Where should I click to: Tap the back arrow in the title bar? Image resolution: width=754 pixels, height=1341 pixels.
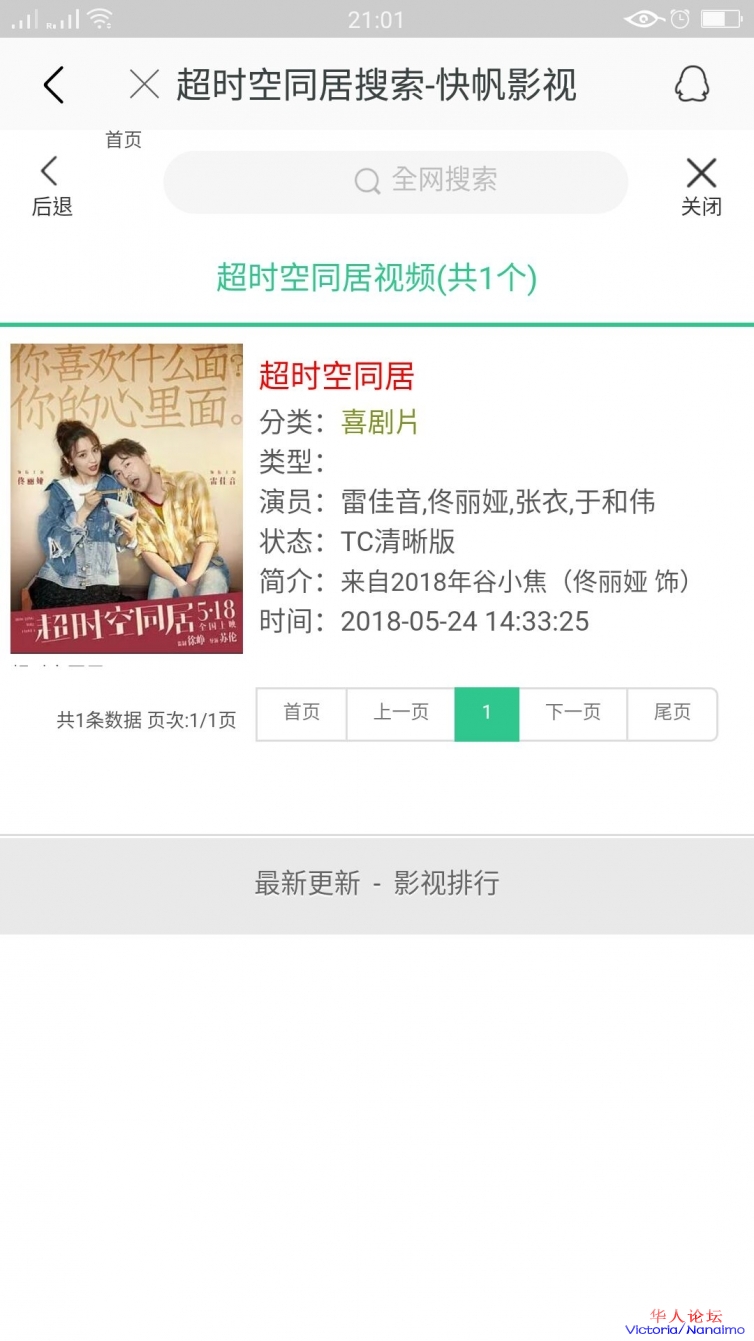(x=54, y=85)
